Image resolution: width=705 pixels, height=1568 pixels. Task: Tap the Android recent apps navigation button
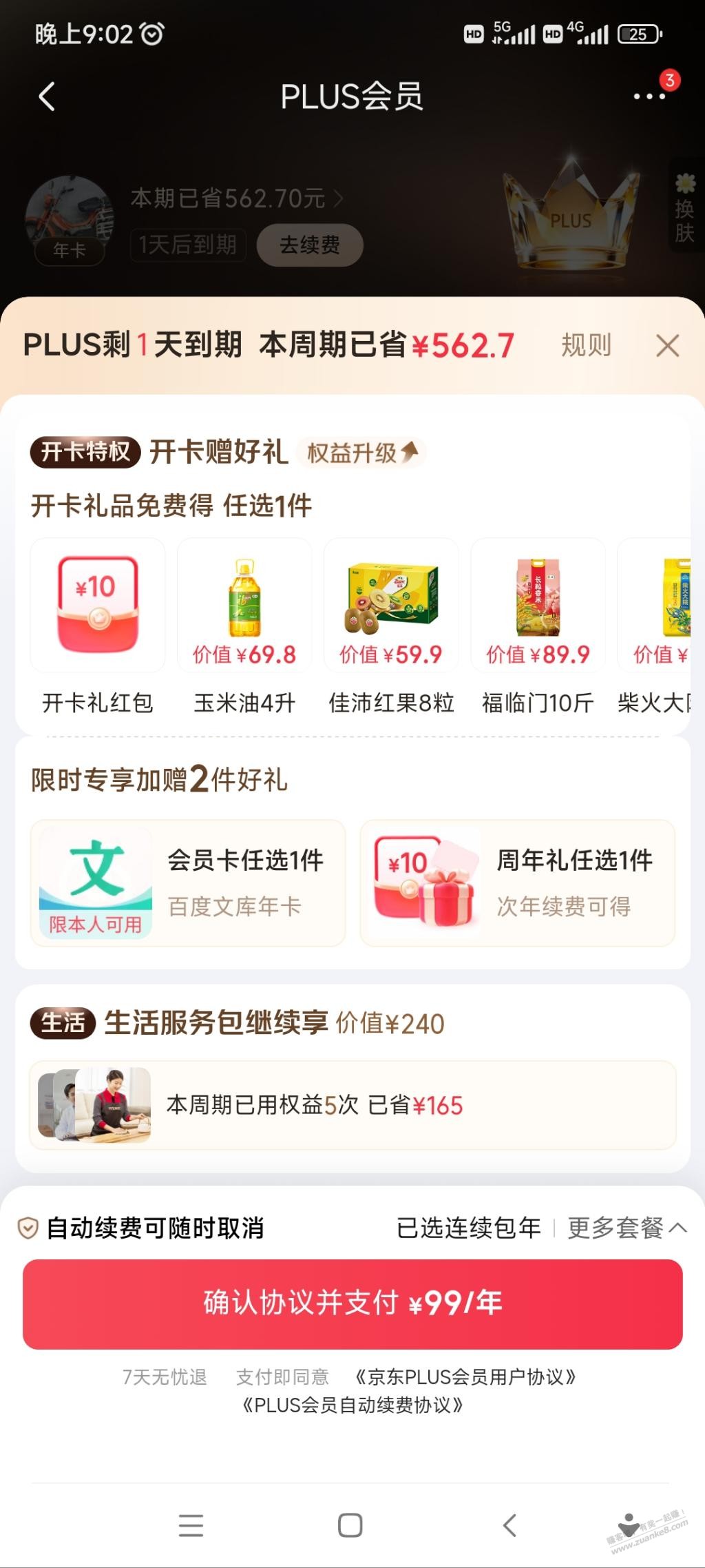coord(191,1524)
